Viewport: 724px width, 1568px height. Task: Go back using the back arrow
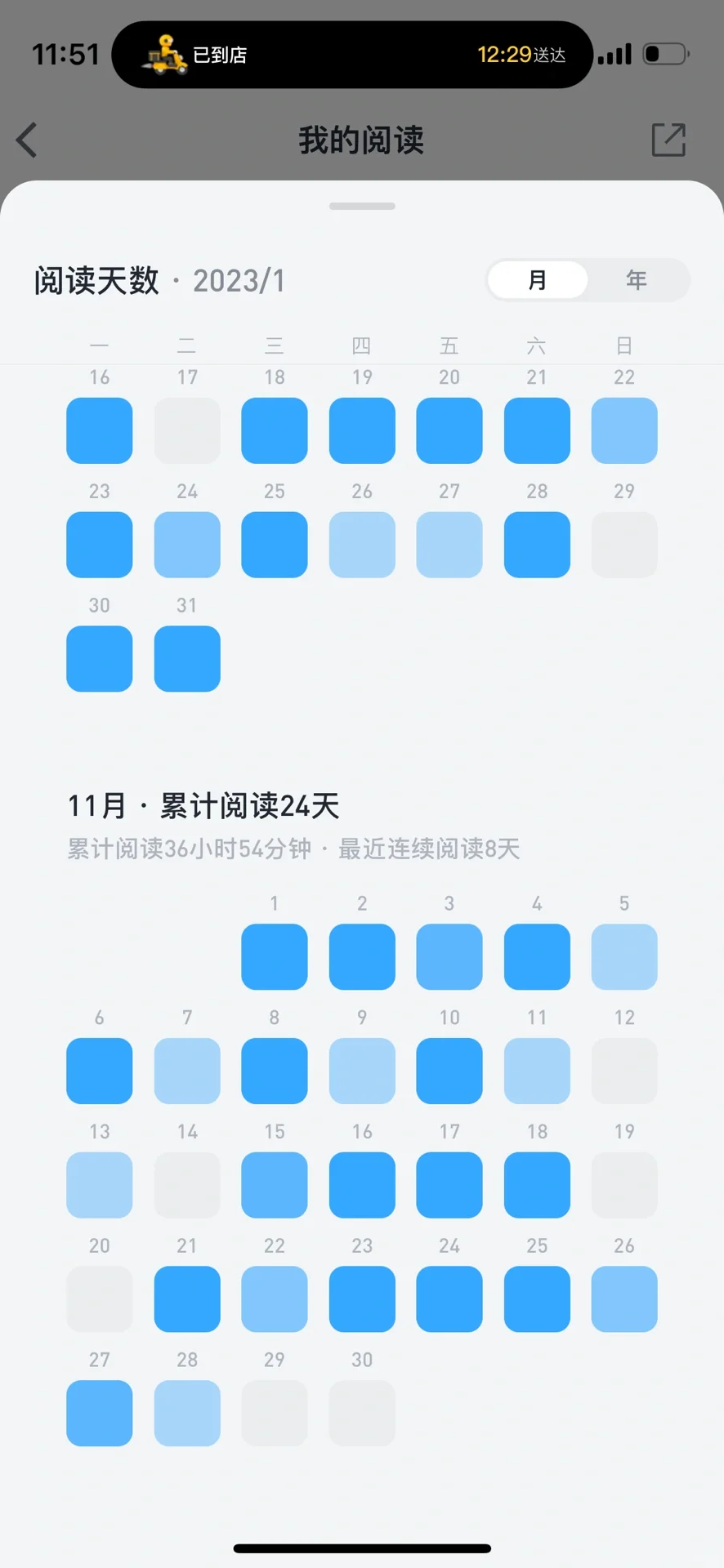(27, 140)
